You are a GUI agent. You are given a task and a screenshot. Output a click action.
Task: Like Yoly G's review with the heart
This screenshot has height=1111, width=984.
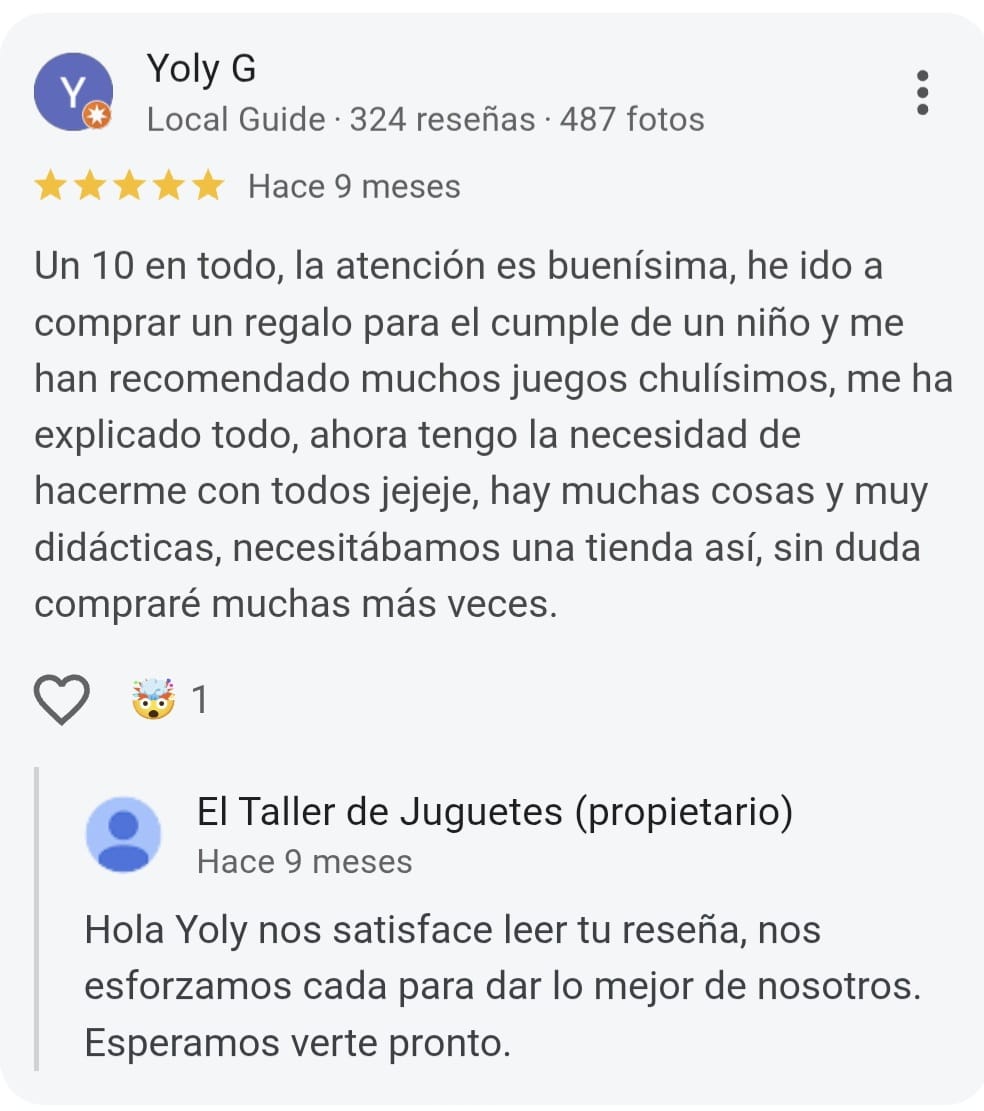[62, 699]
